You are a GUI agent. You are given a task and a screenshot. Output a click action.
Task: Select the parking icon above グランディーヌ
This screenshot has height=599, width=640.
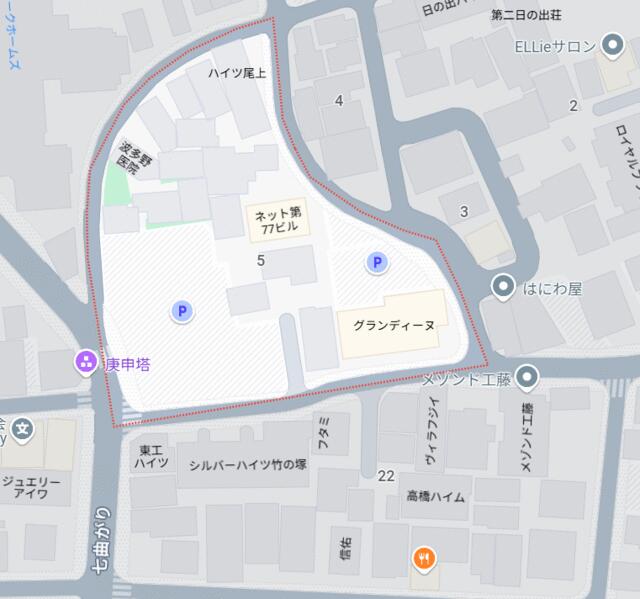click(376, 263)
